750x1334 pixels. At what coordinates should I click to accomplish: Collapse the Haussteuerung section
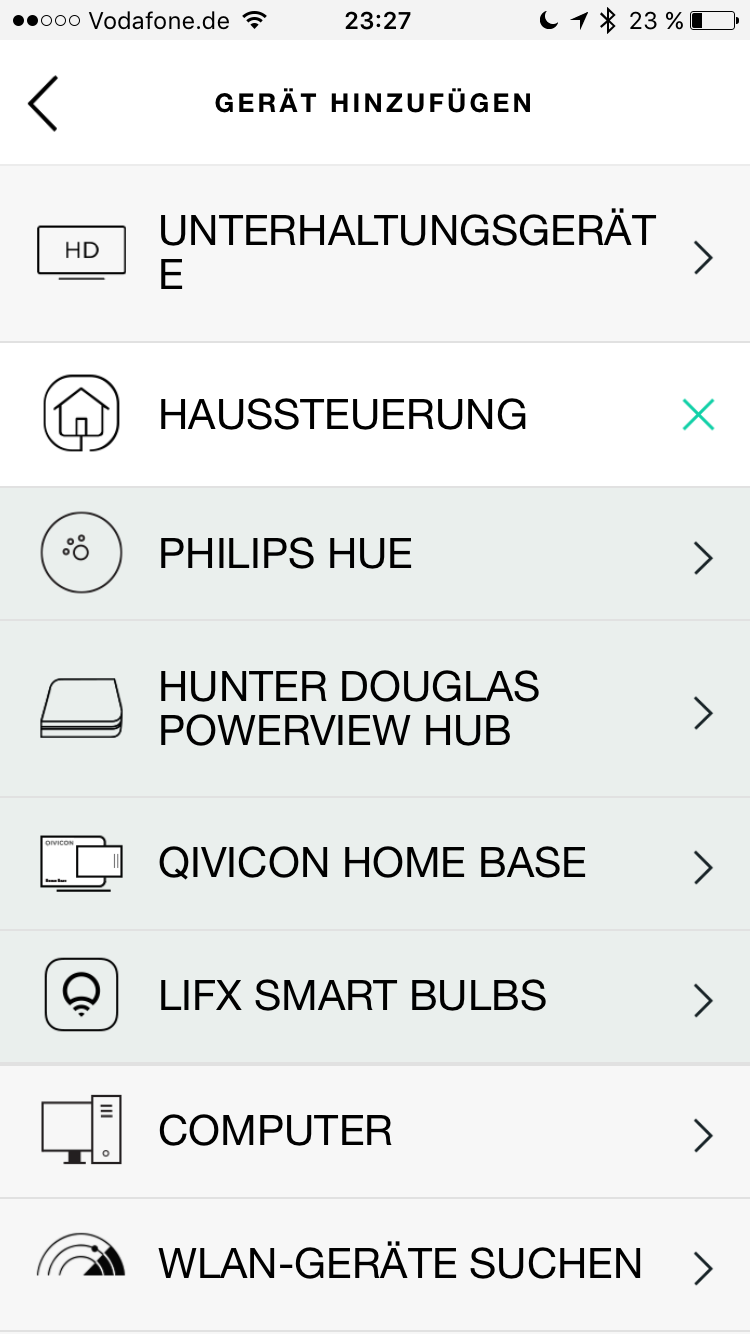698,414
